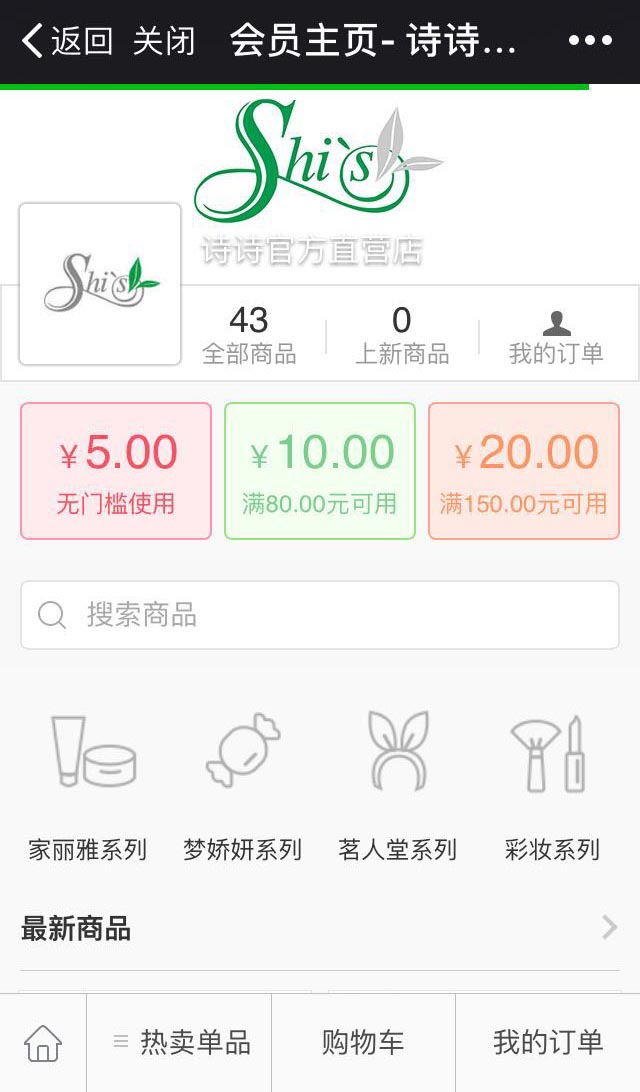
Task: Close the page via 关闭
Action: [164, 40]
